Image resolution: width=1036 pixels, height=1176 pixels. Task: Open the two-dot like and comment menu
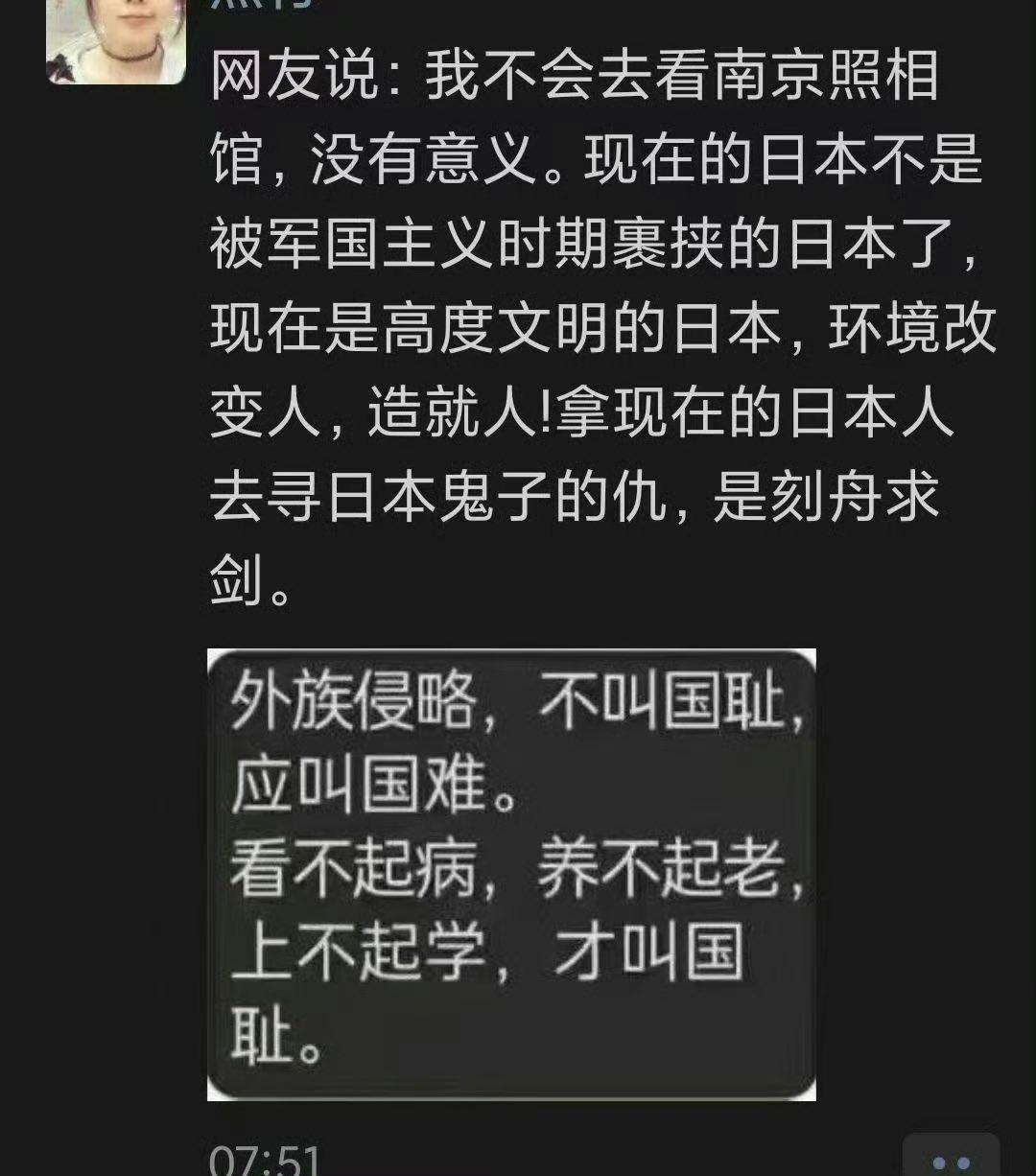951,1160
